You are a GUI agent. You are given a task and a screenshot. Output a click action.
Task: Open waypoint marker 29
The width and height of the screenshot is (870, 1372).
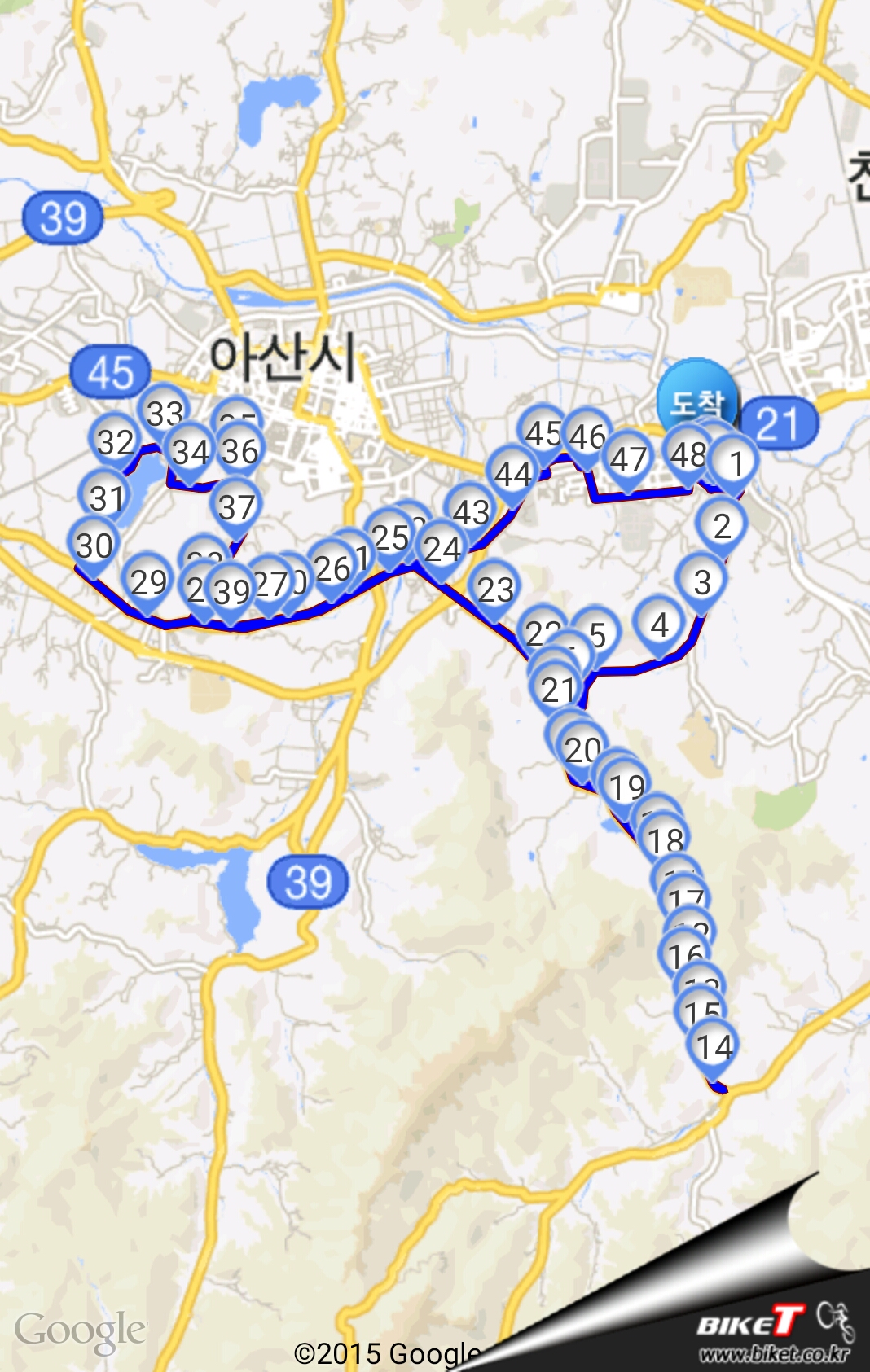pos(148,581)
